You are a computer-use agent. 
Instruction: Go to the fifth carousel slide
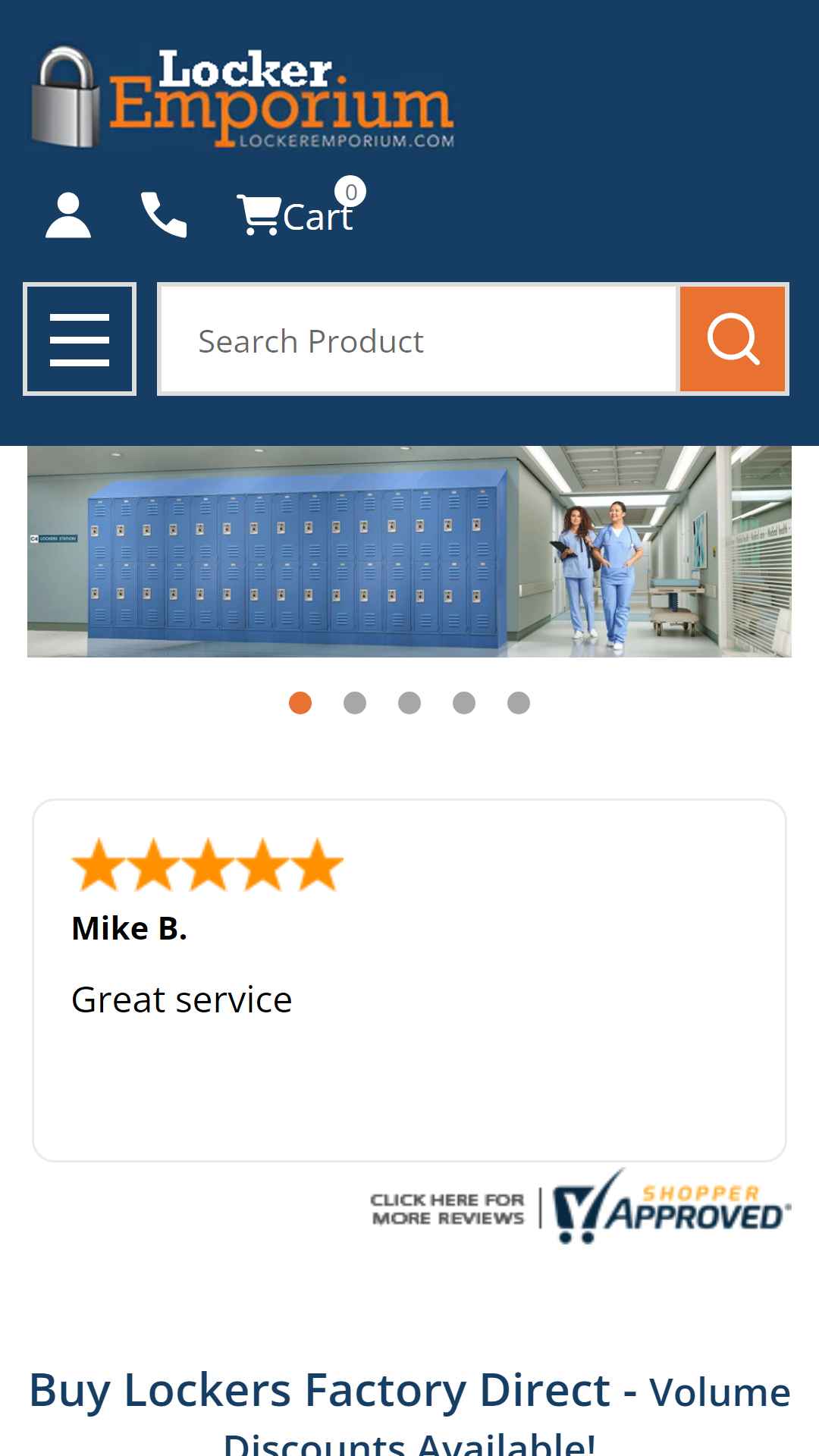point(519,703)
